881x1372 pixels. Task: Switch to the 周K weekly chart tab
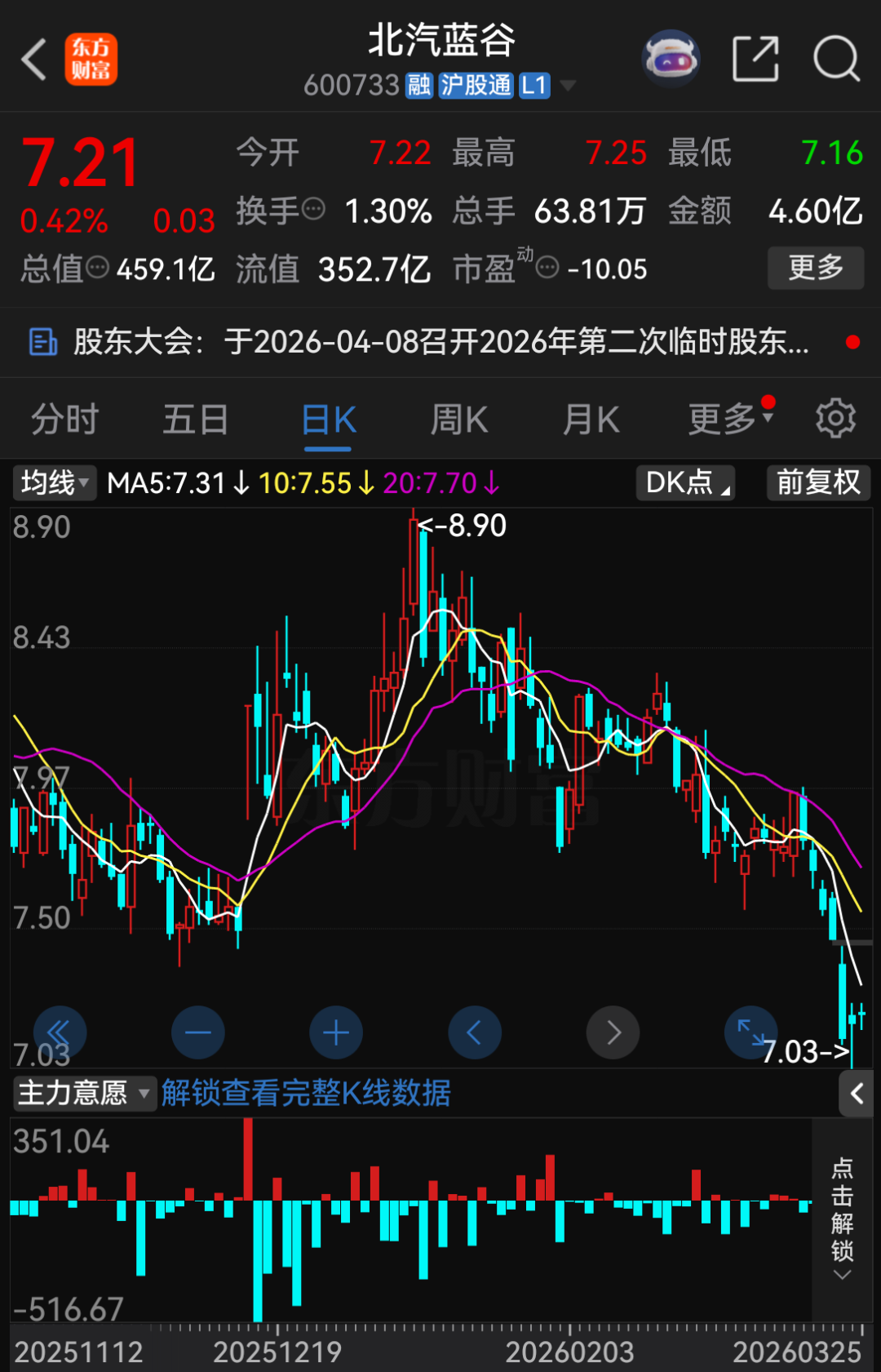[458, 419]
